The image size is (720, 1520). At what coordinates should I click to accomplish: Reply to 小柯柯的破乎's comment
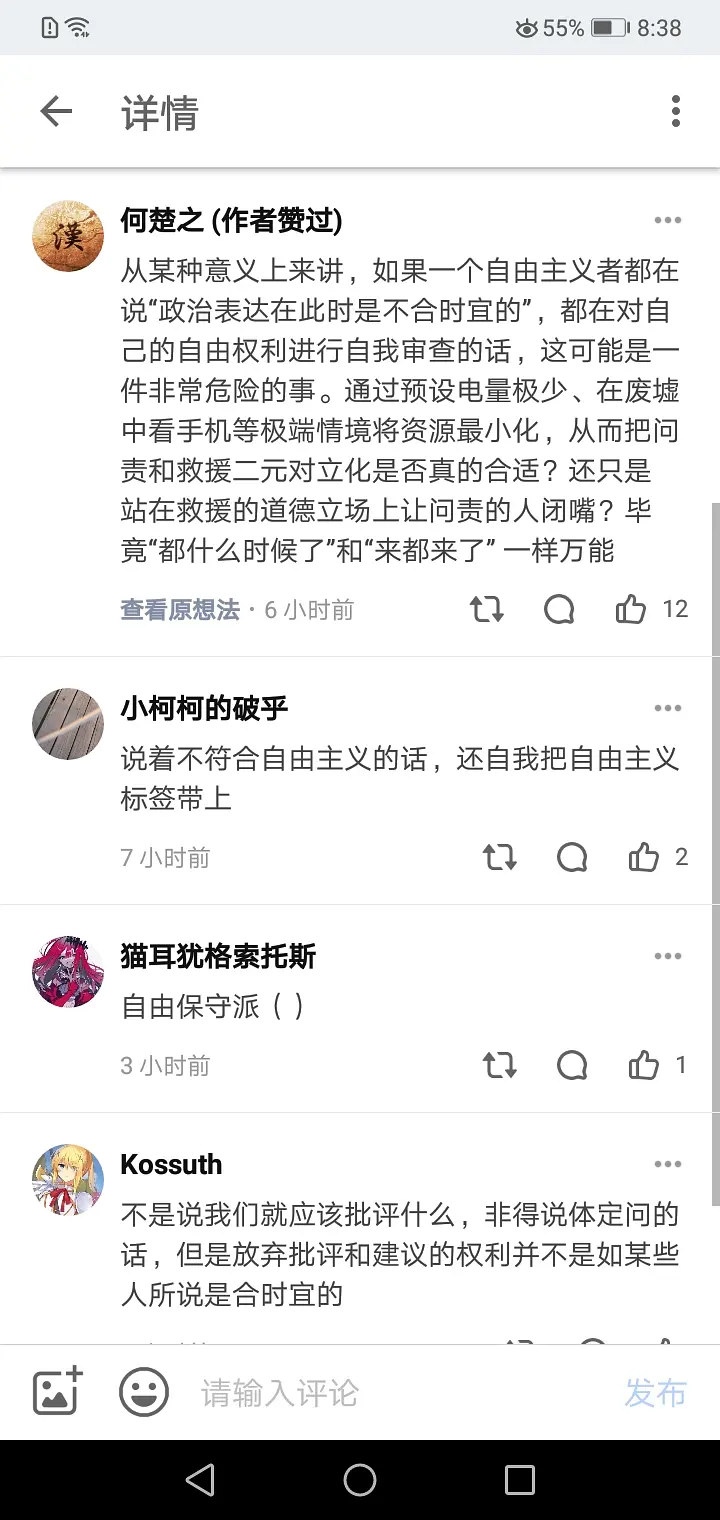572,857
